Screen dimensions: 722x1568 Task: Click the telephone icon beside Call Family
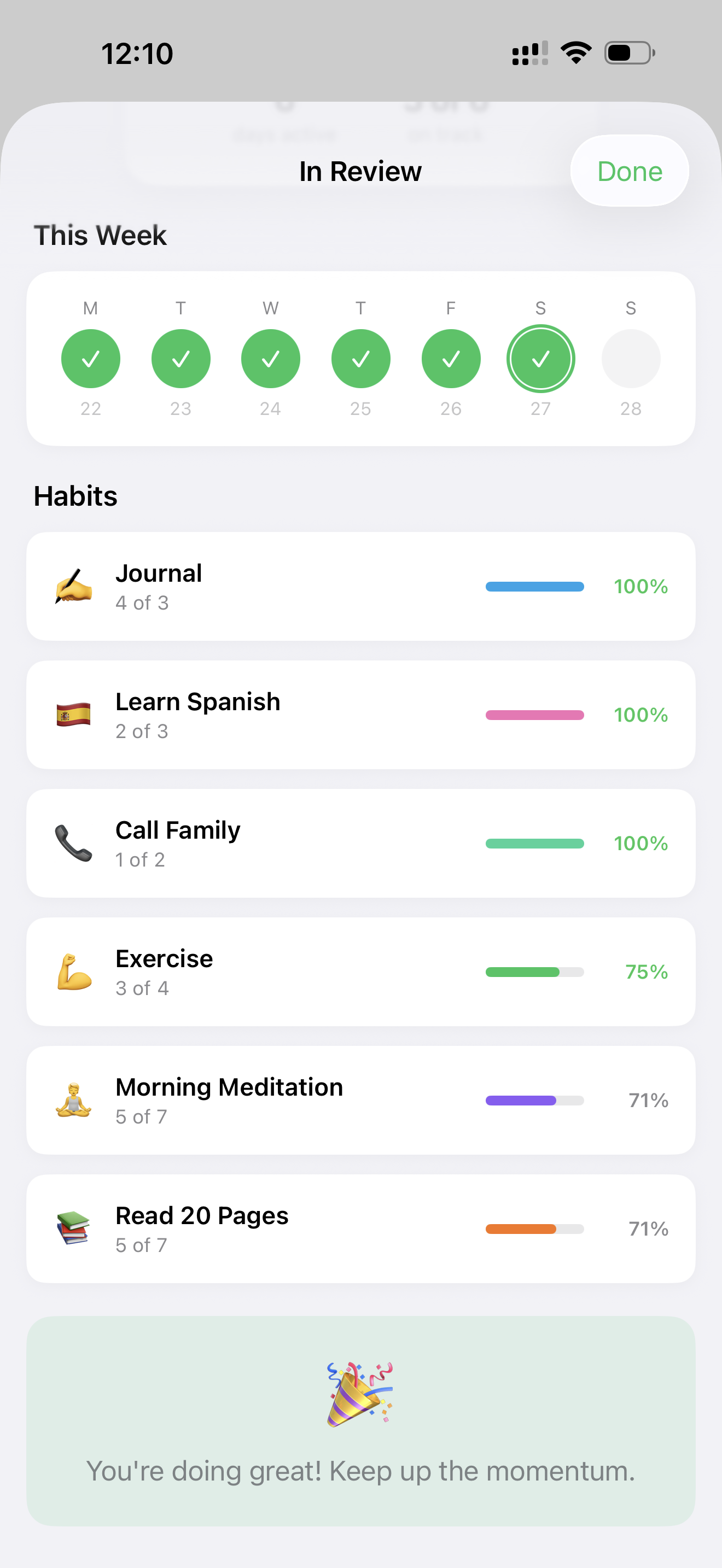click(x=74, y=843)
